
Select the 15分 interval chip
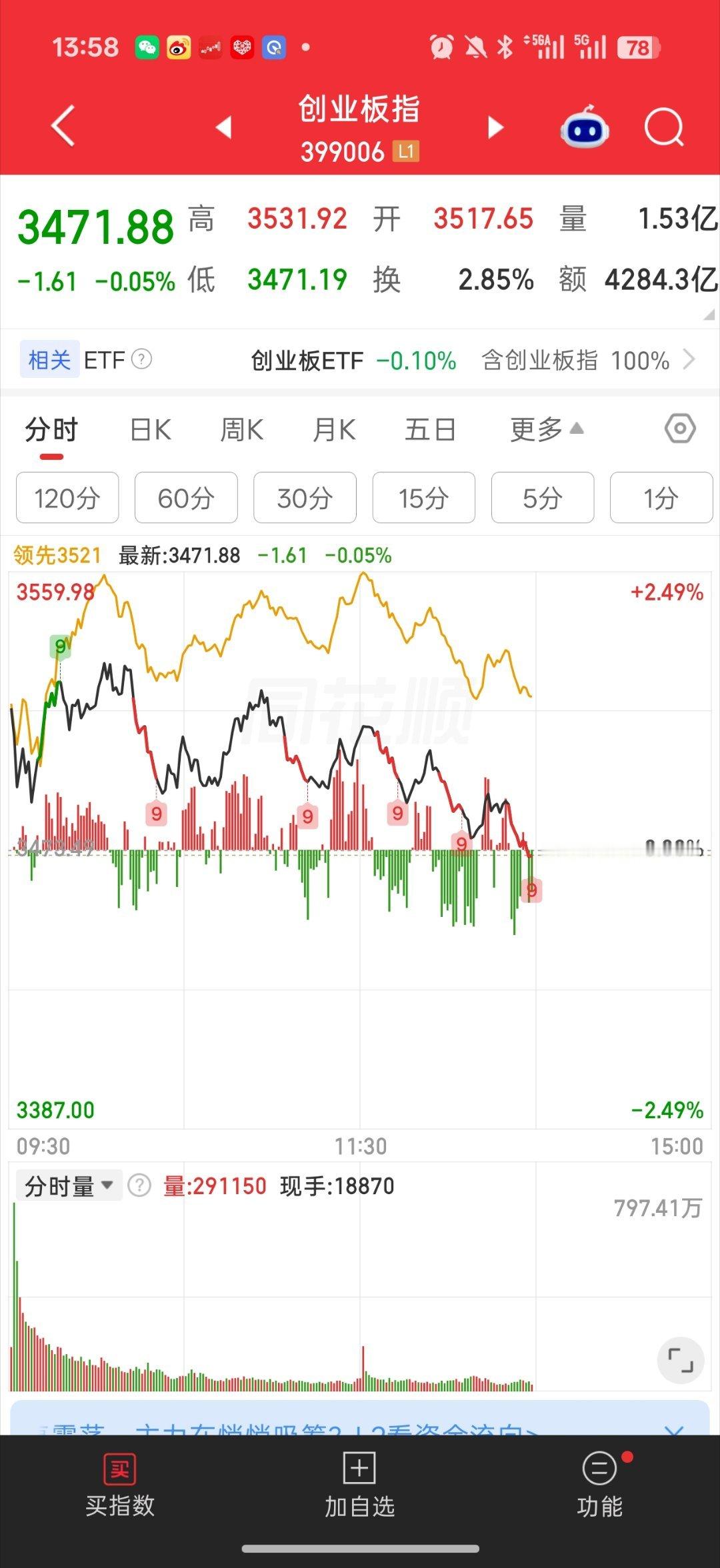click(x=423, y=498)
